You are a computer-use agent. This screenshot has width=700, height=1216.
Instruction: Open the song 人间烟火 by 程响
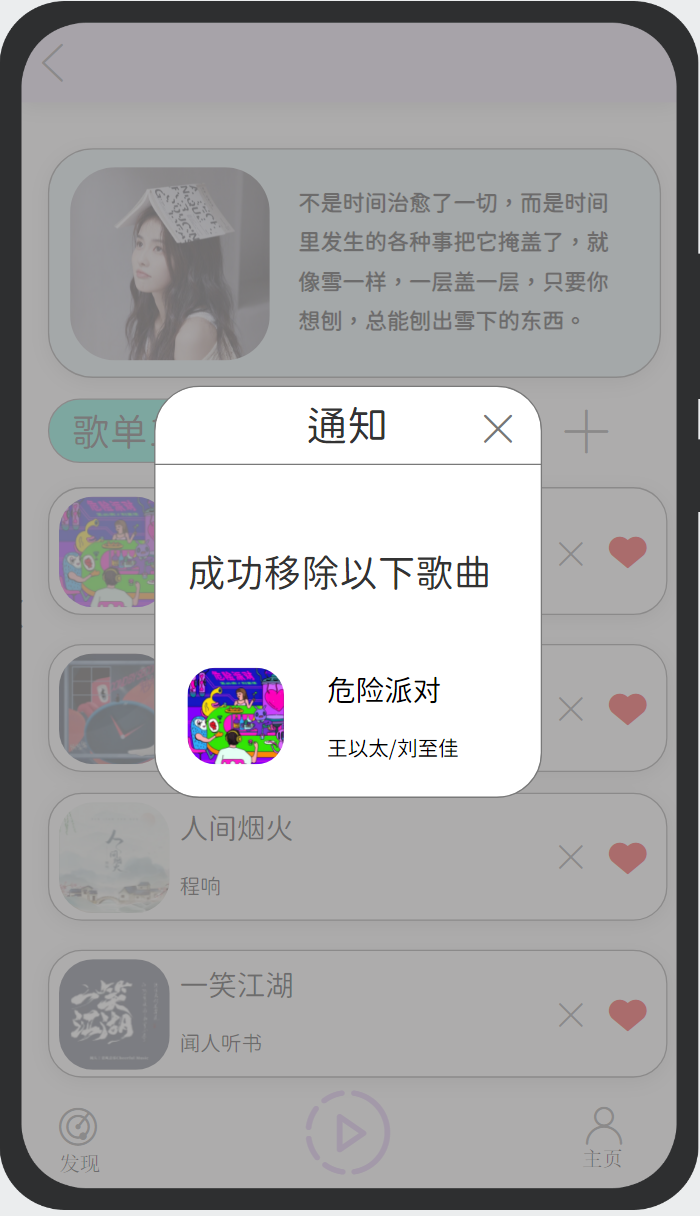pos(236,829)
